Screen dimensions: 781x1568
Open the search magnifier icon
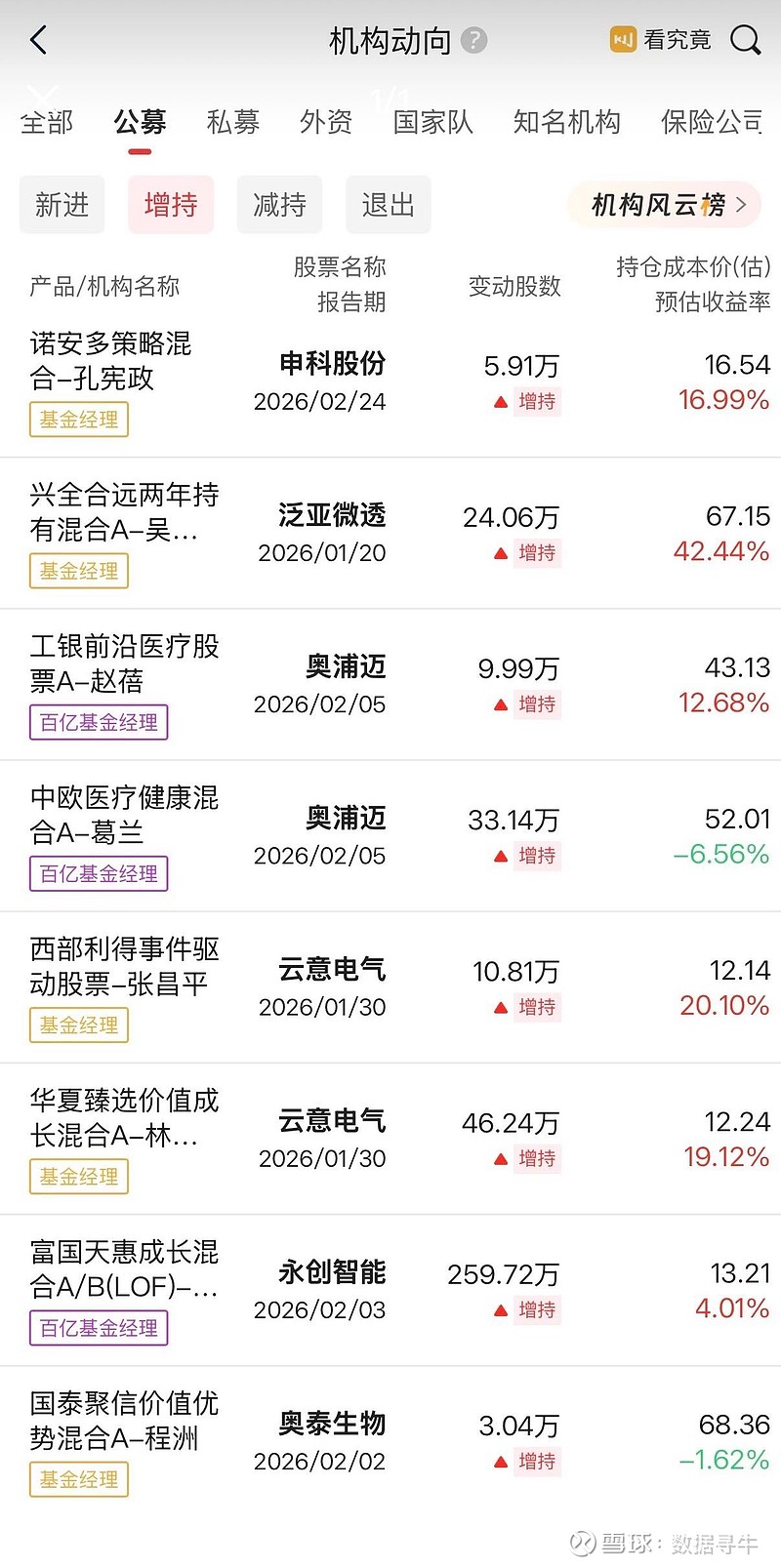tap(745, 40)
